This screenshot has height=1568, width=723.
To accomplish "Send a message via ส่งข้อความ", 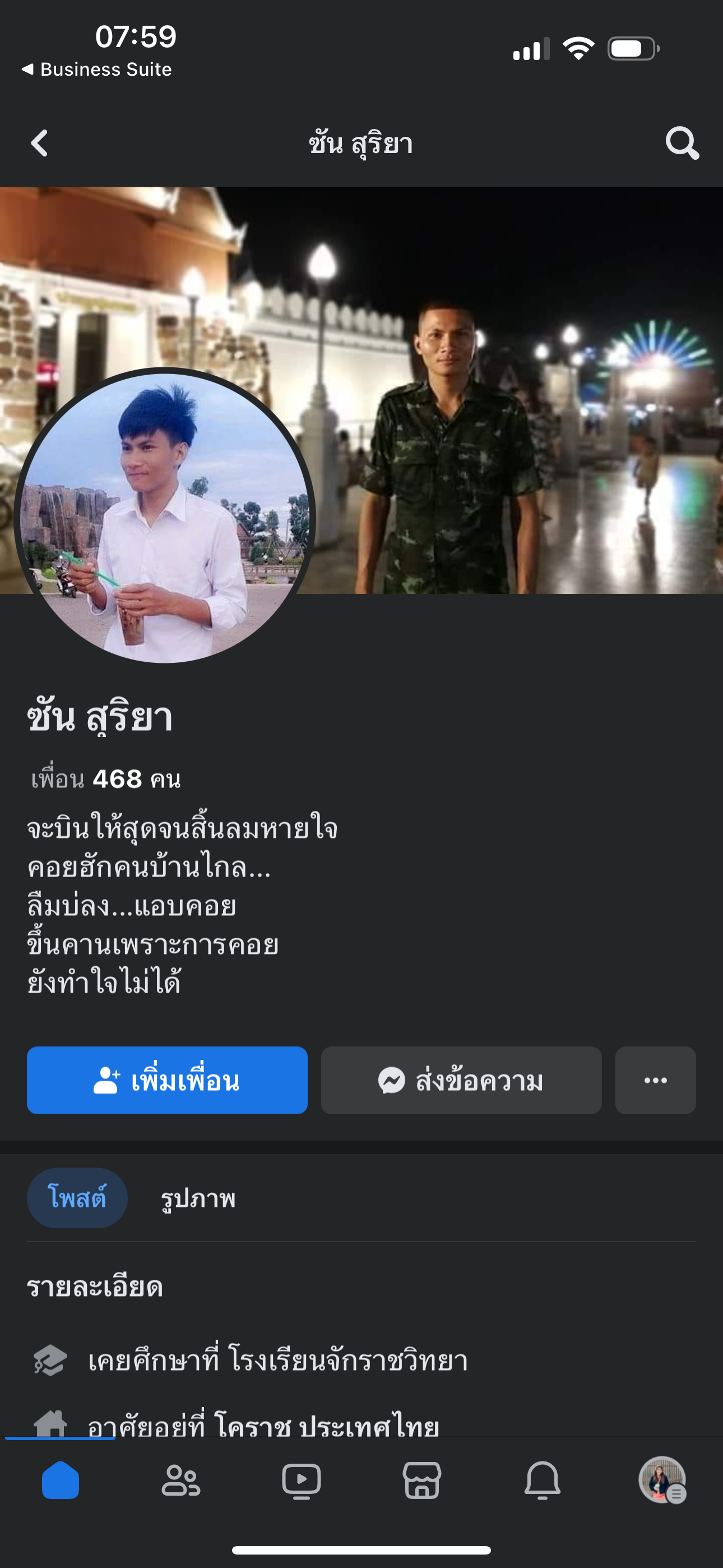I will (461, 1081).
